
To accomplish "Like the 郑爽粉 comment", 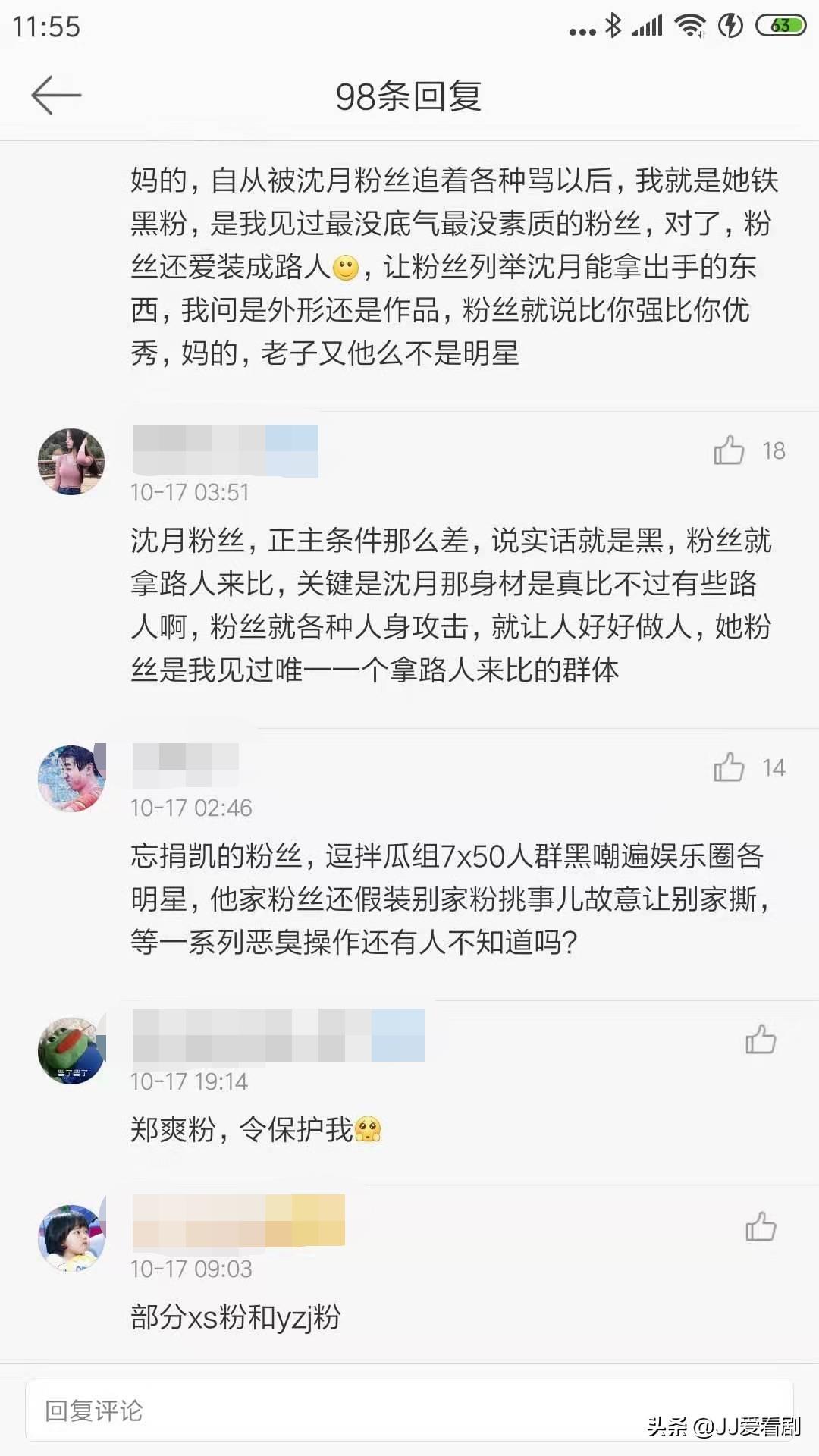I will pyautogui.click(x=761, y=1040).
